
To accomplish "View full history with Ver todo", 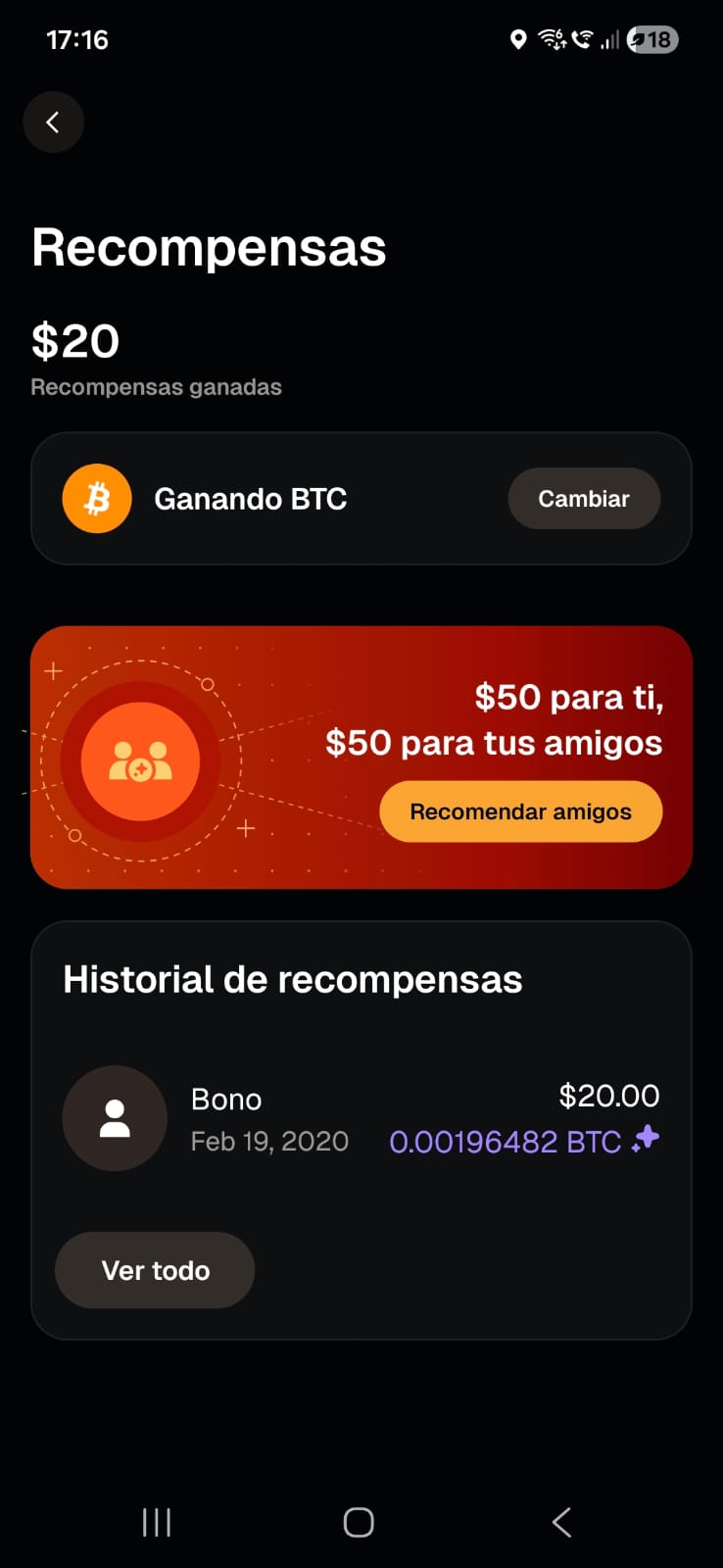I will (155, 1270).
